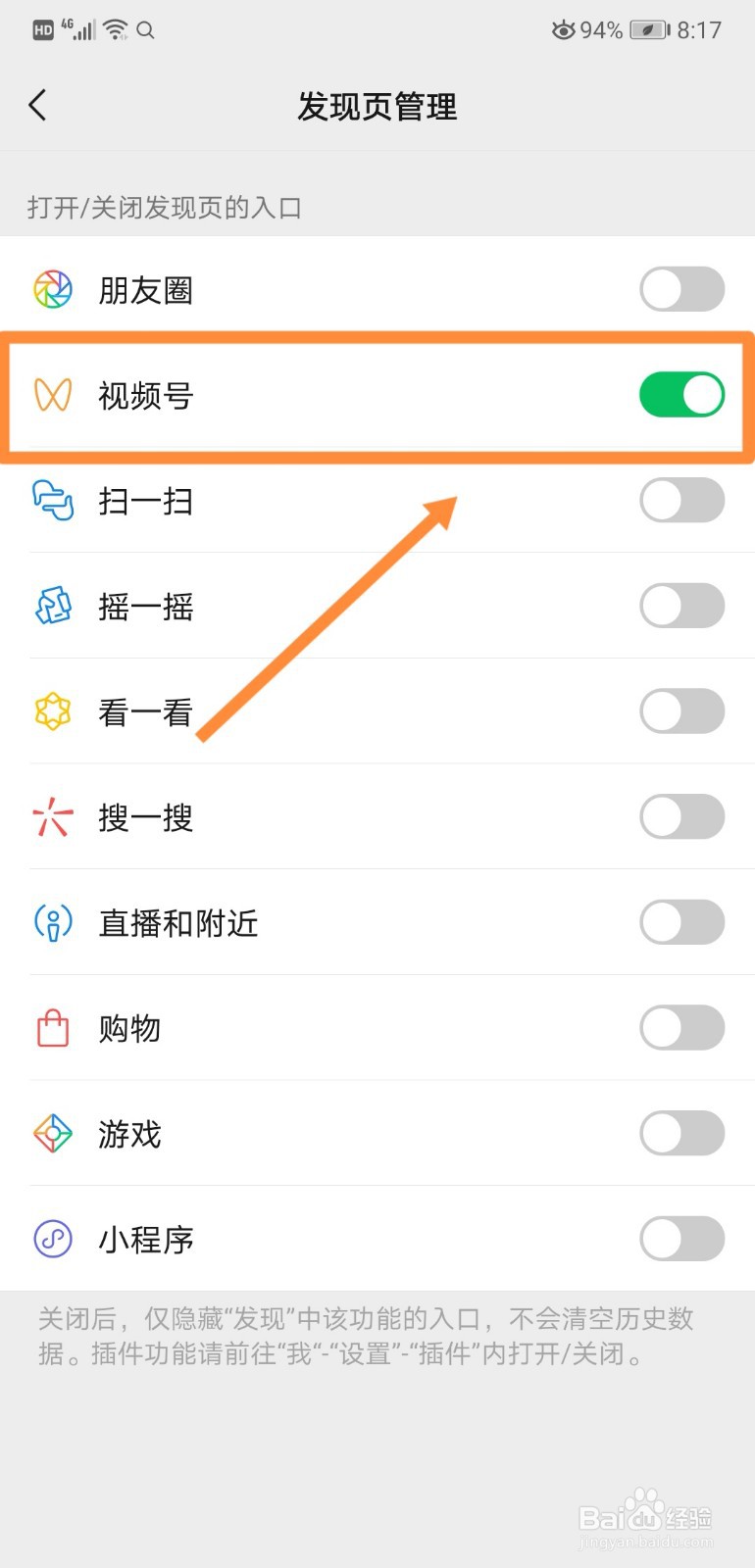
Task: Tap the back arrow to return
Action: (39, 105)
